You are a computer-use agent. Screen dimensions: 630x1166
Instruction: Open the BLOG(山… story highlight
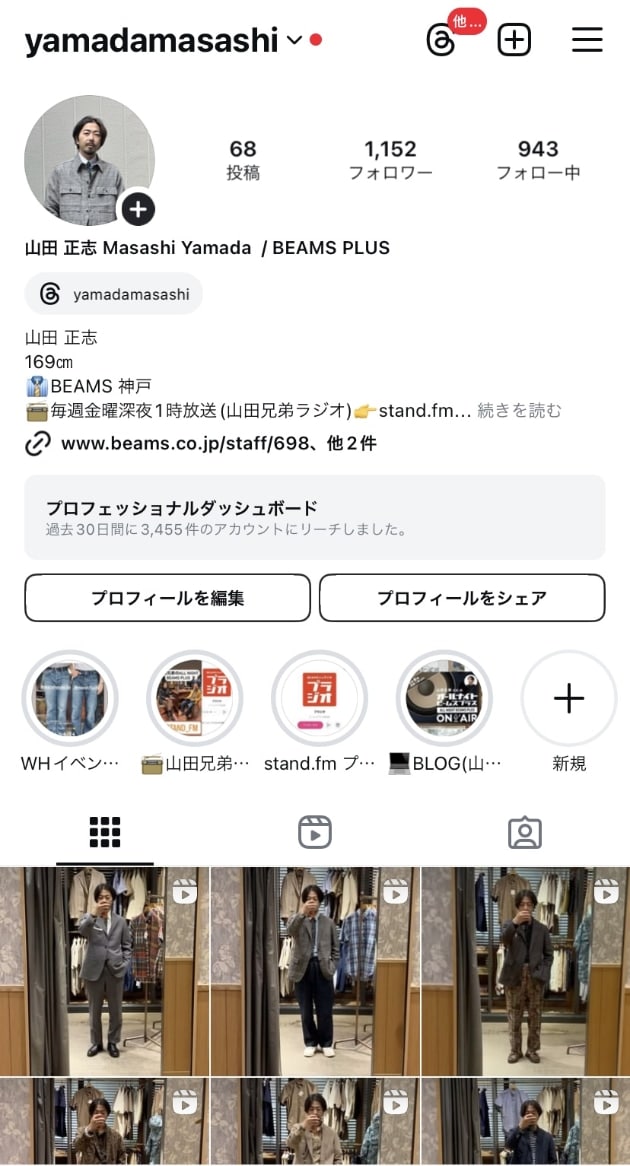(x=444, y=698)
